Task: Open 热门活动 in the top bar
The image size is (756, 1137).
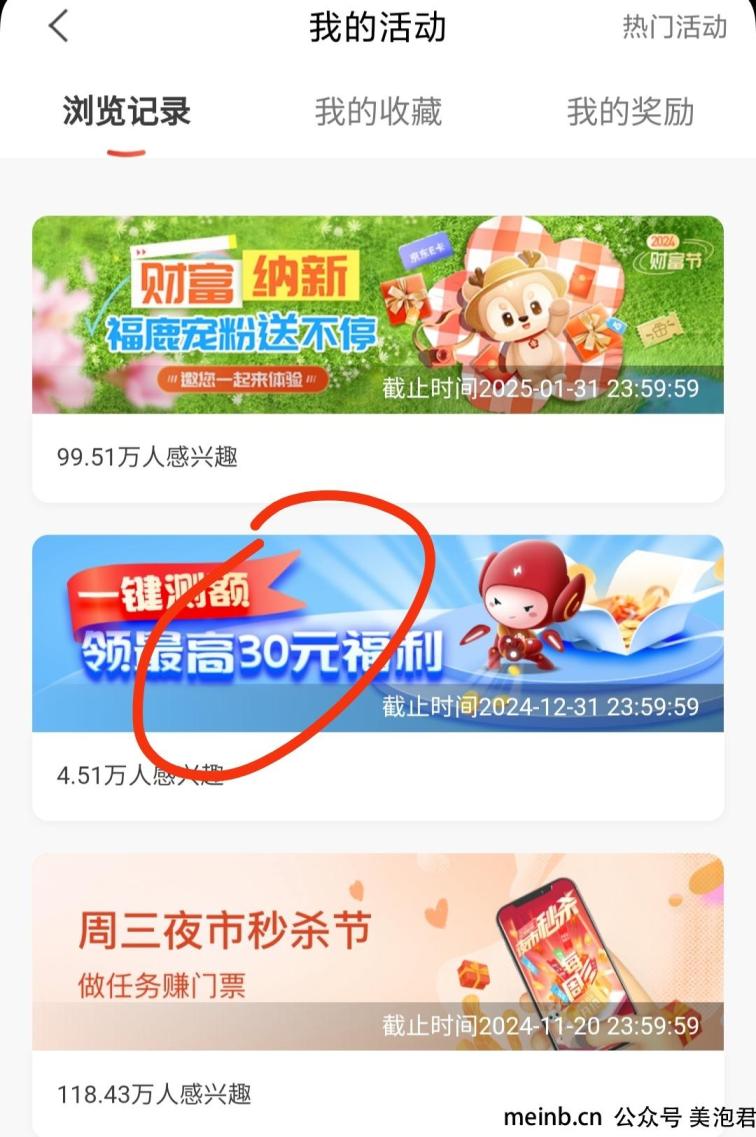Action: point(674,27)
